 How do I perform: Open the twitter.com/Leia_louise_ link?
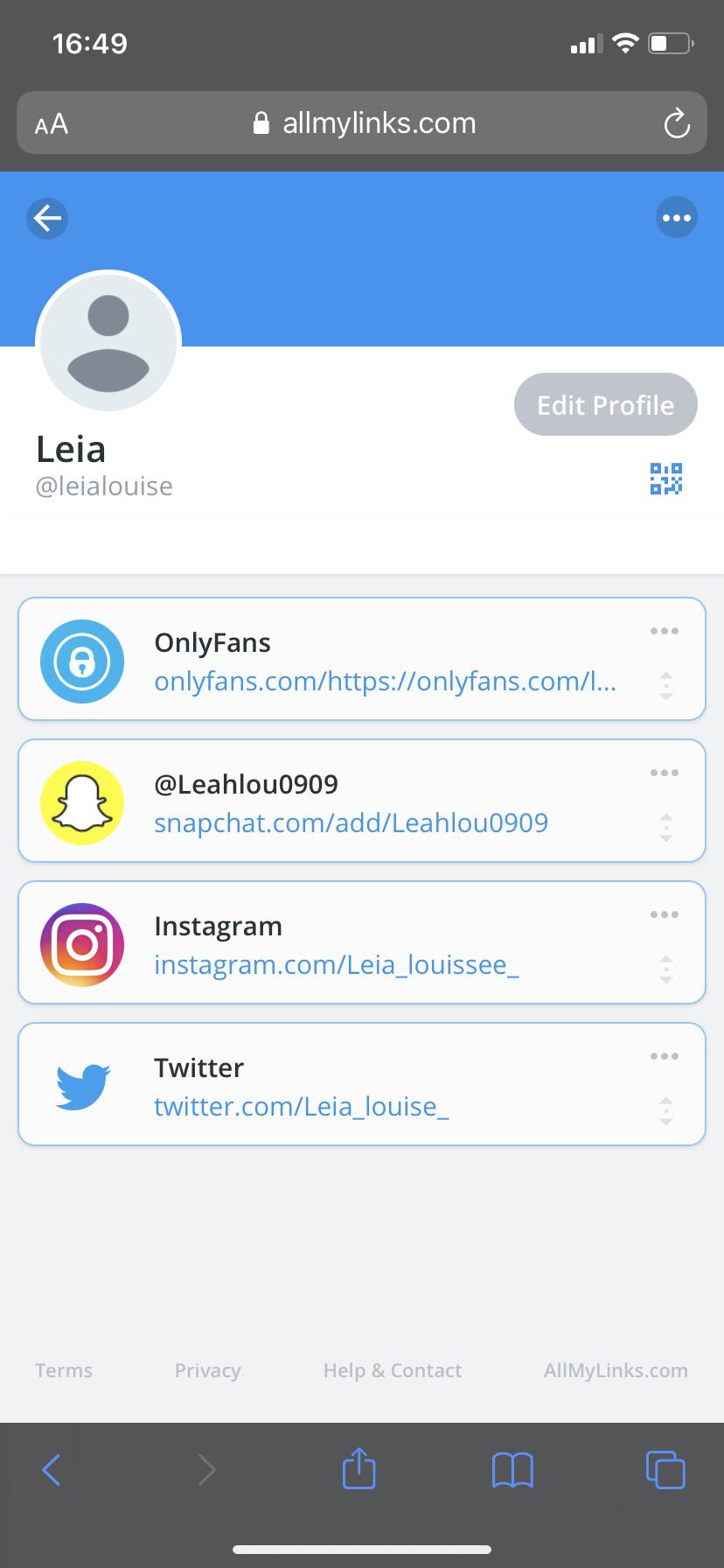302,1106
